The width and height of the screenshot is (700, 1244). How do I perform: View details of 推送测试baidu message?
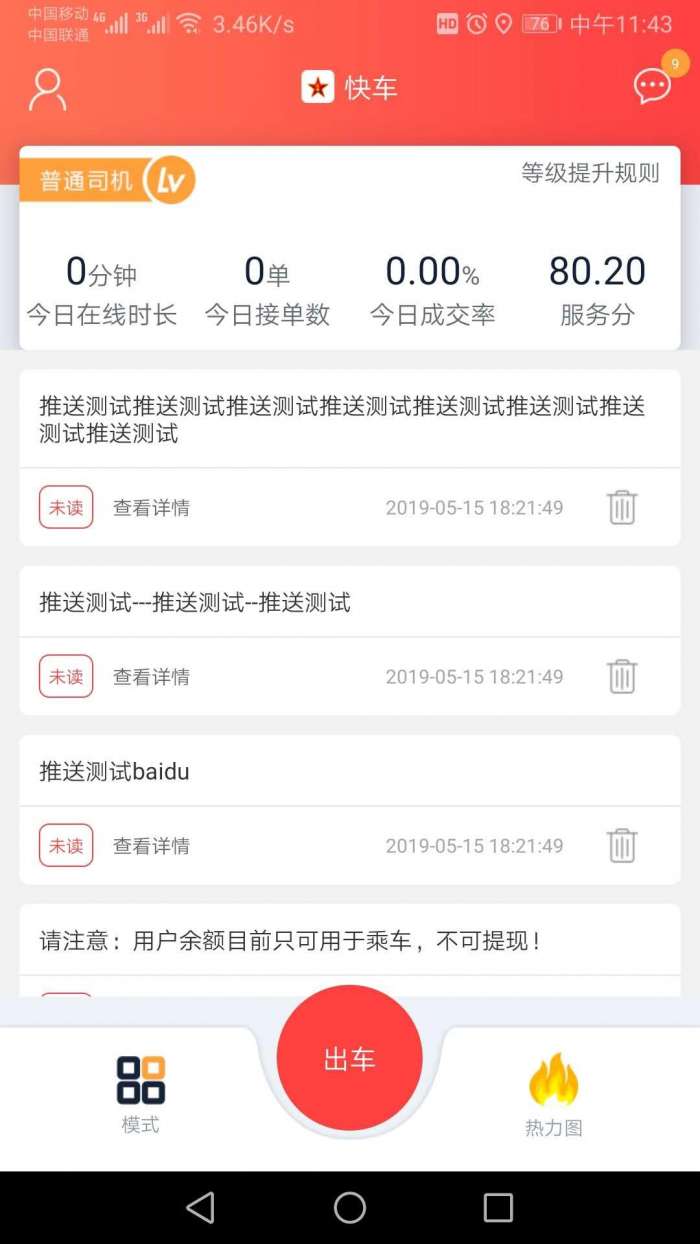point(151,846)
